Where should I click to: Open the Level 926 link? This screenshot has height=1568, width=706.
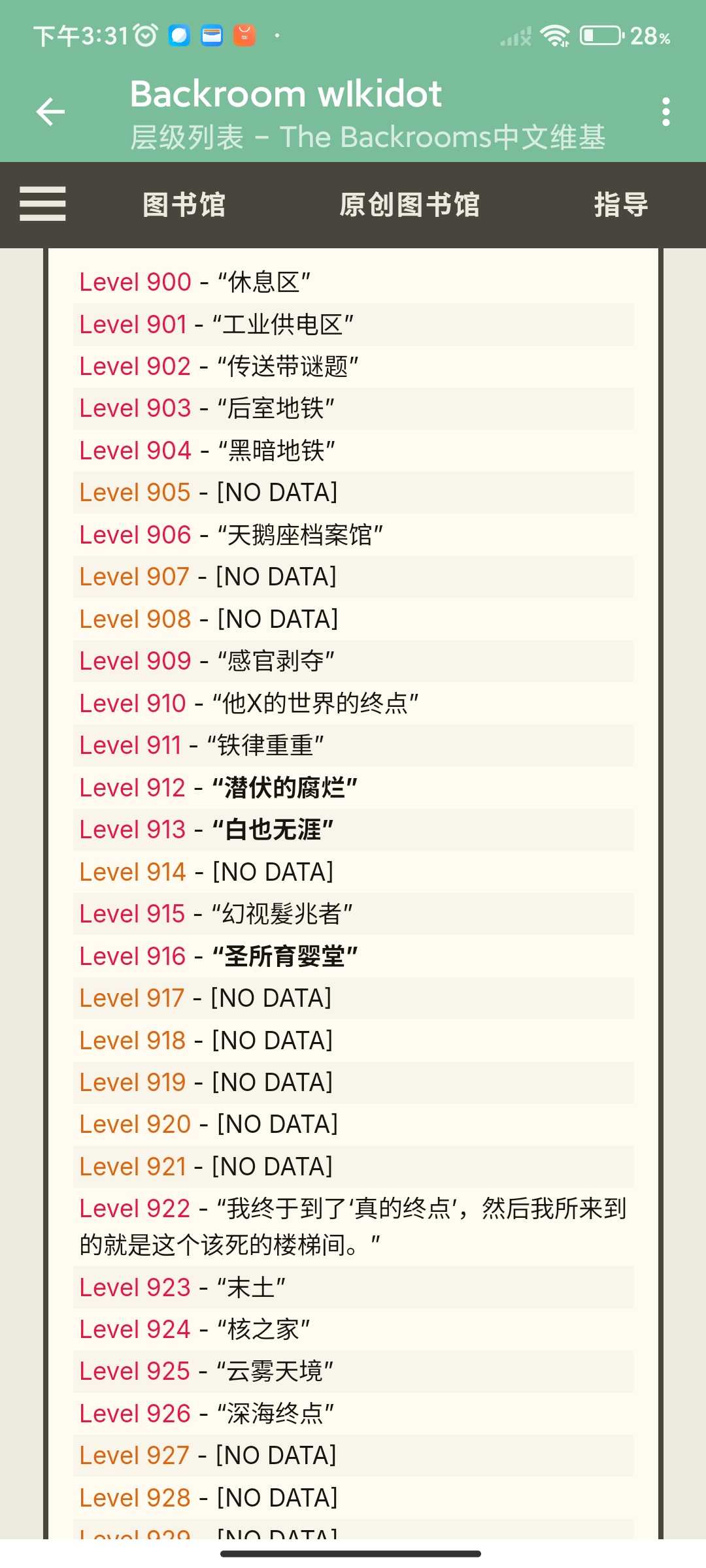pyautogui.click(x=135, y=1414)
